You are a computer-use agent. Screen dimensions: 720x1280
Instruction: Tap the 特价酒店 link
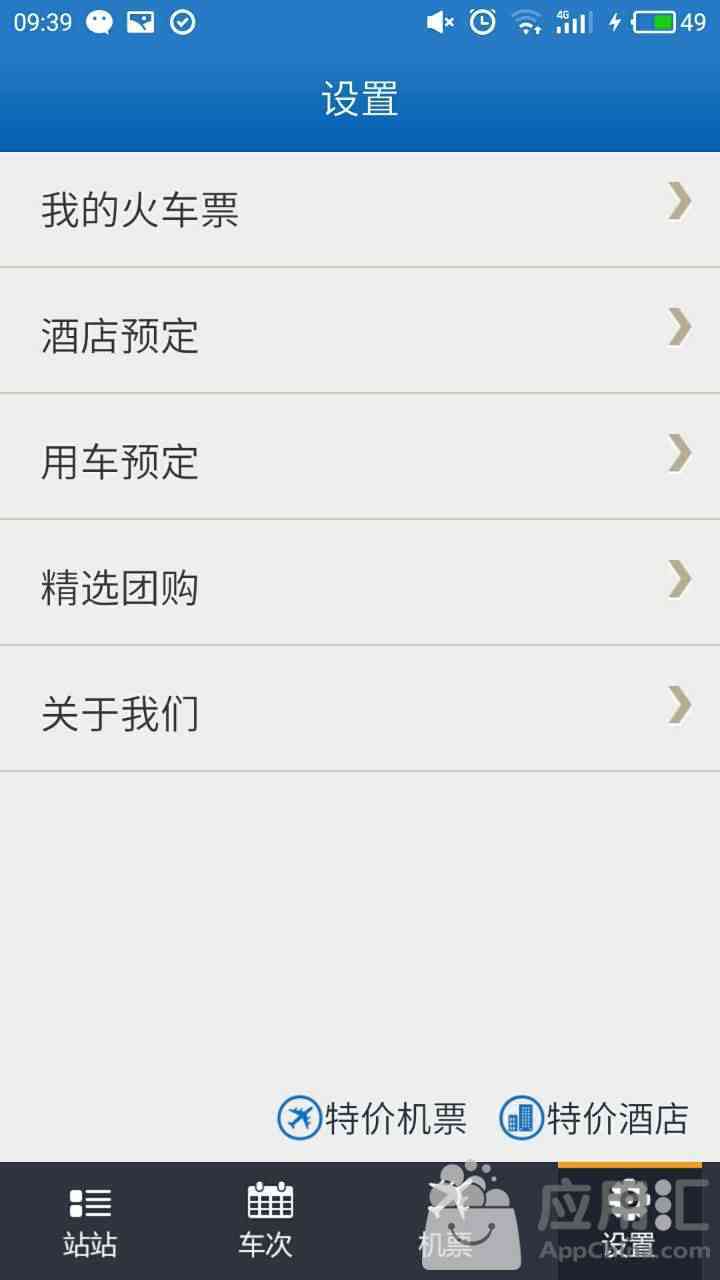pyautogui.click(x=594, y=1118)
